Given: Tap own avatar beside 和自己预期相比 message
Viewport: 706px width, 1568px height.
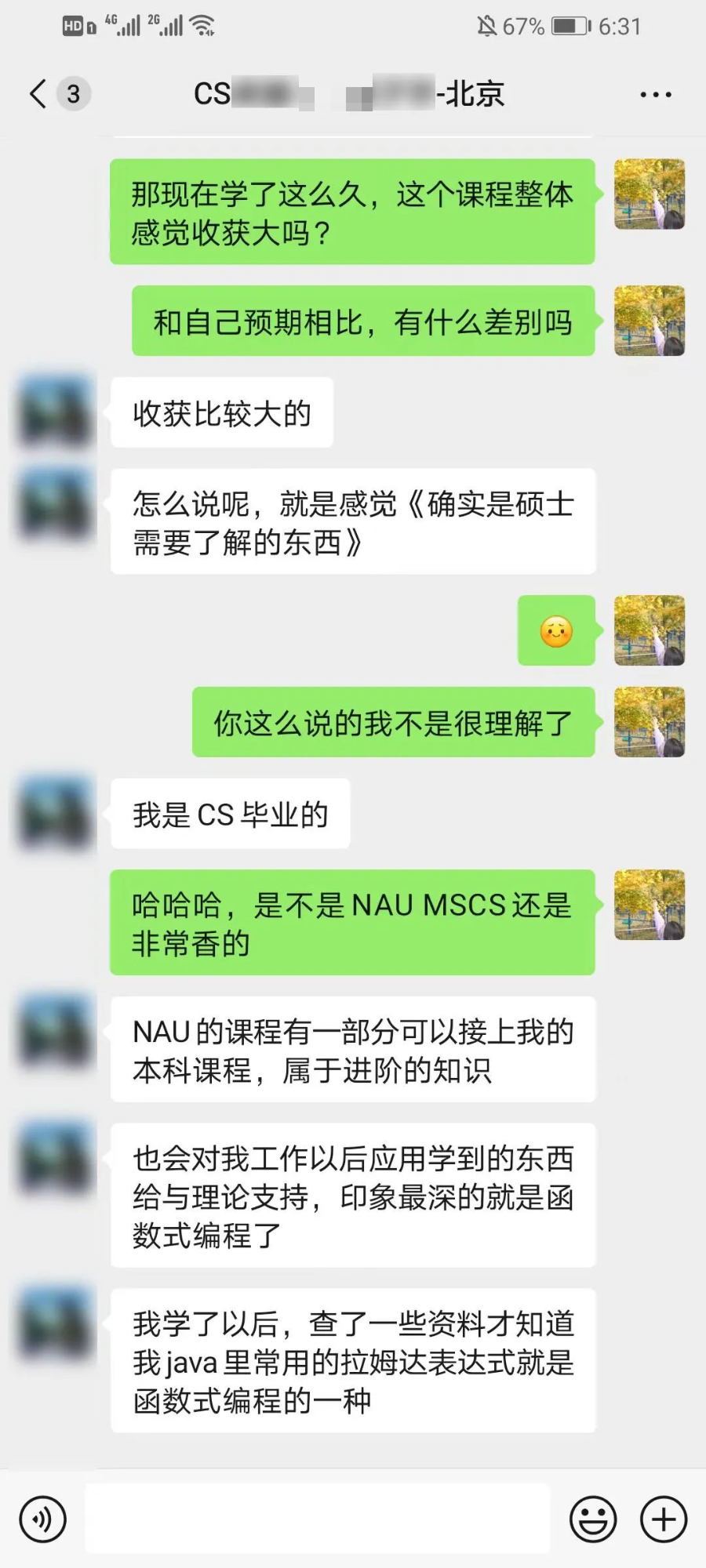Looking at the screenshot, I should coord(650,321).
